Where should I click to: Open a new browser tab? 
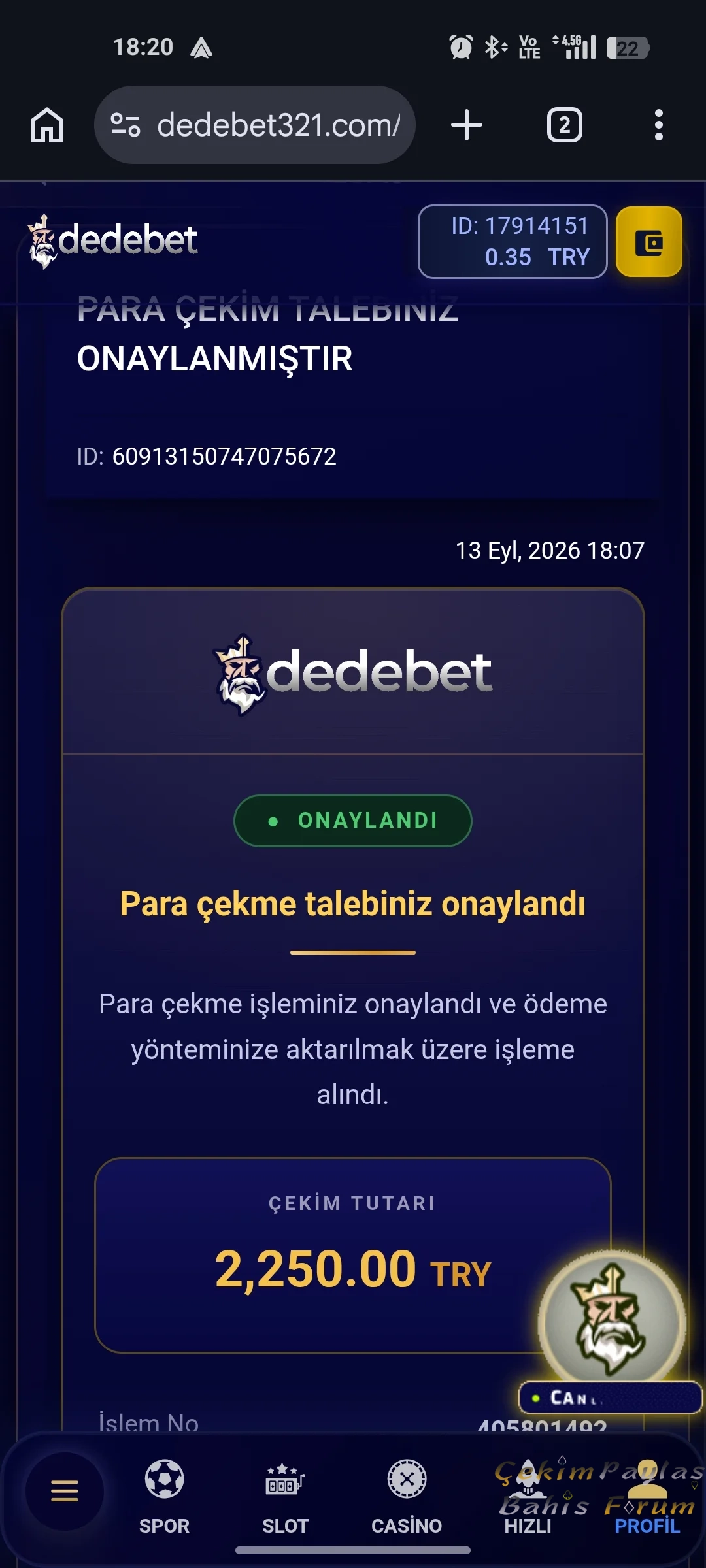pos(467,125)
